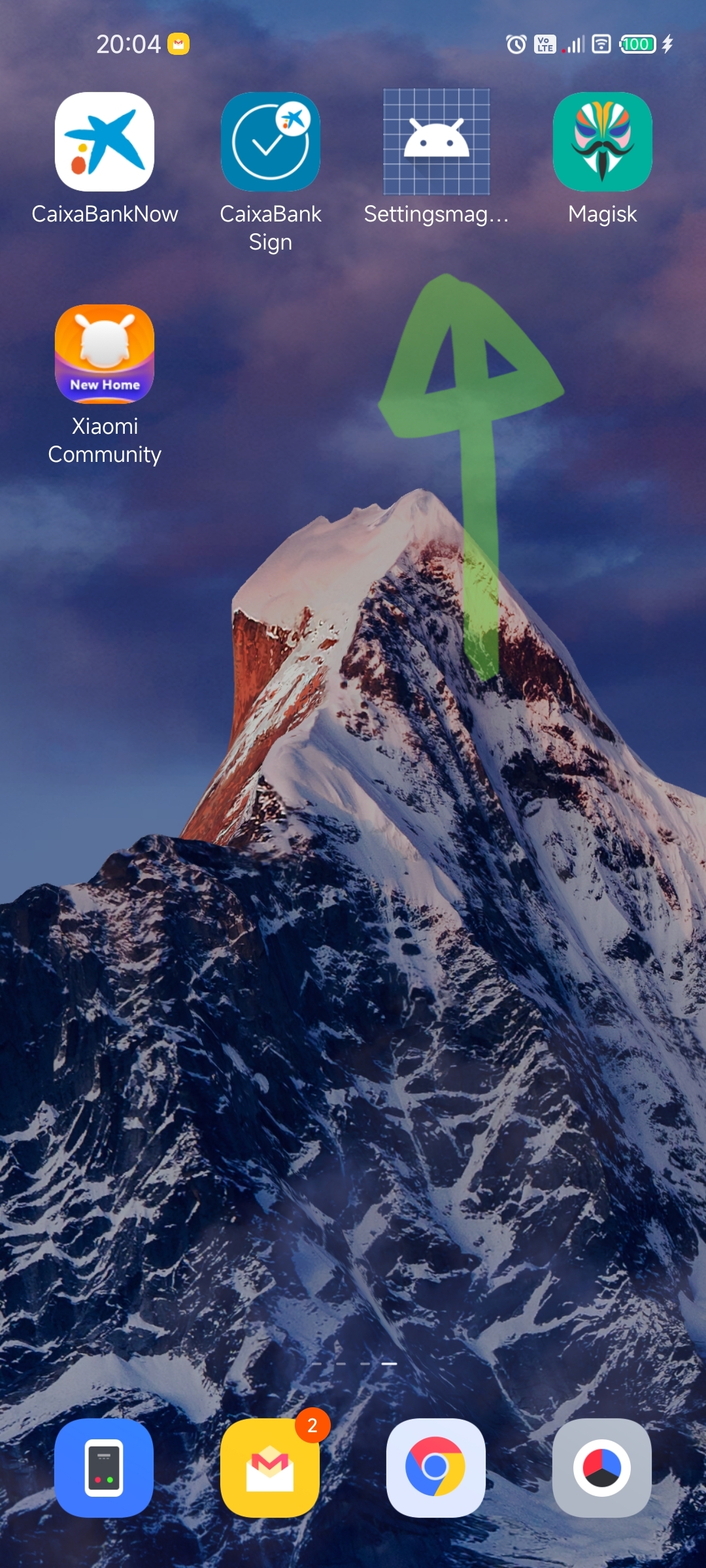
Task: Open the gray dock app with pie-circle icon
Action: (x=602, y=1467)
